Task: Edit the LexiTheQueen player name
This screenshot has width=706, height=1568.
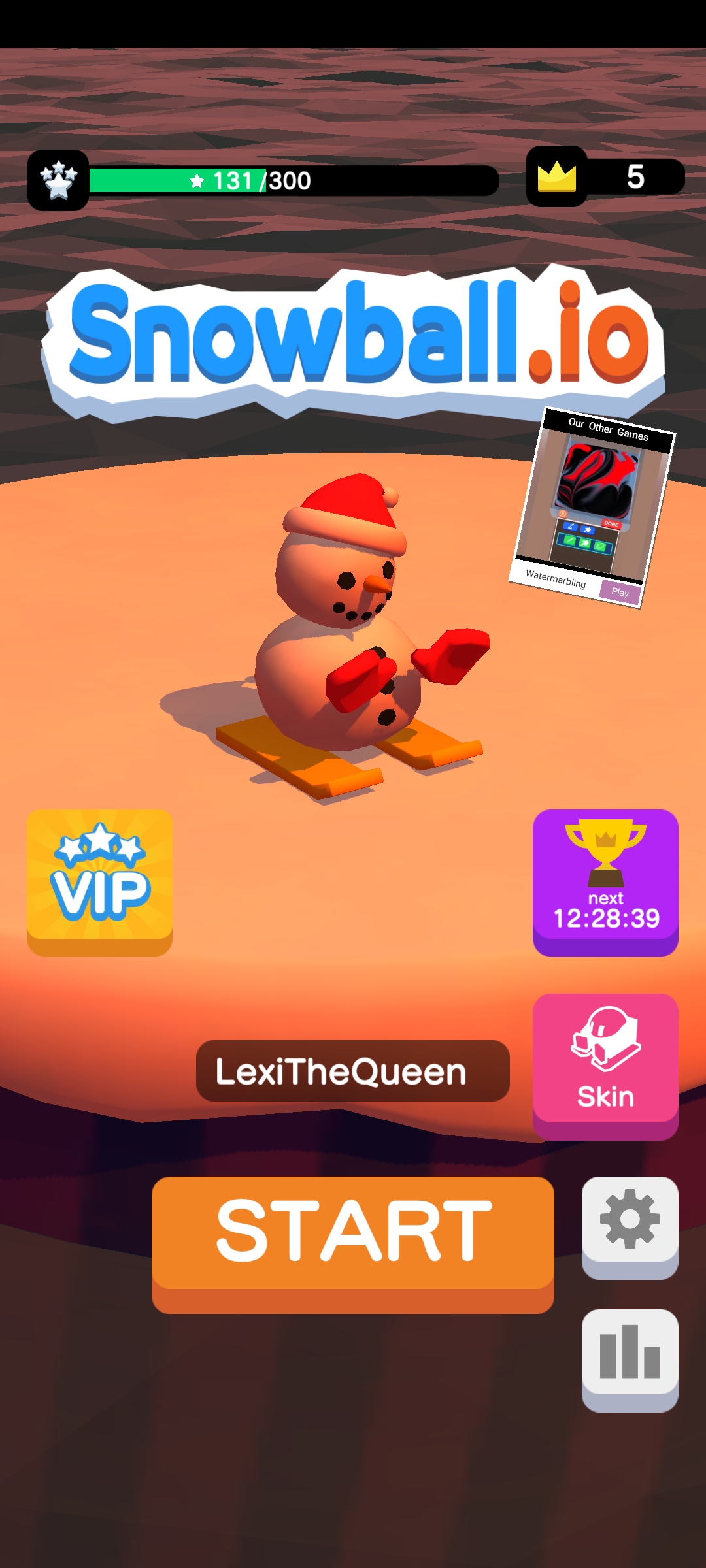Action: [352, 1071]
